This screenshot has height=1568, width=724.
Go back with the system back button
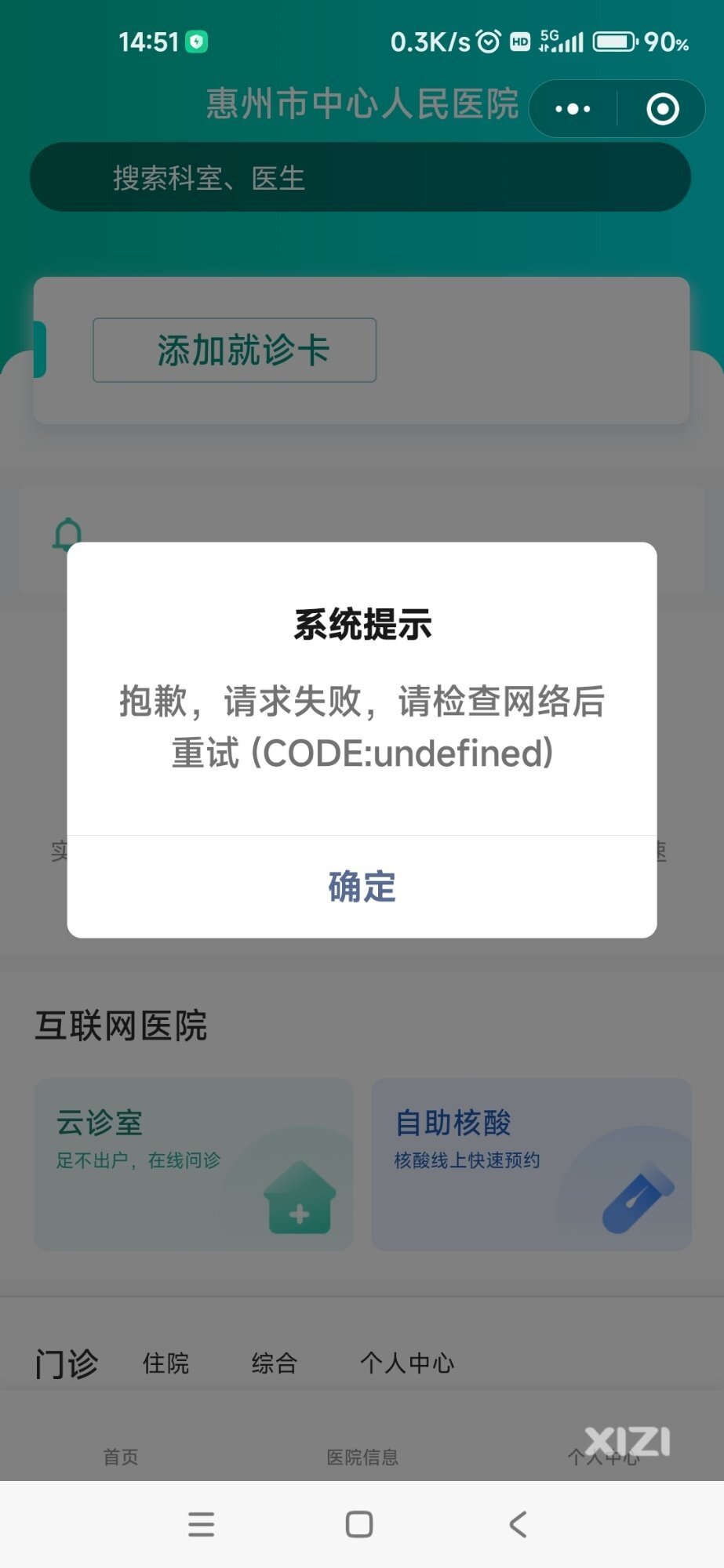518,1524
